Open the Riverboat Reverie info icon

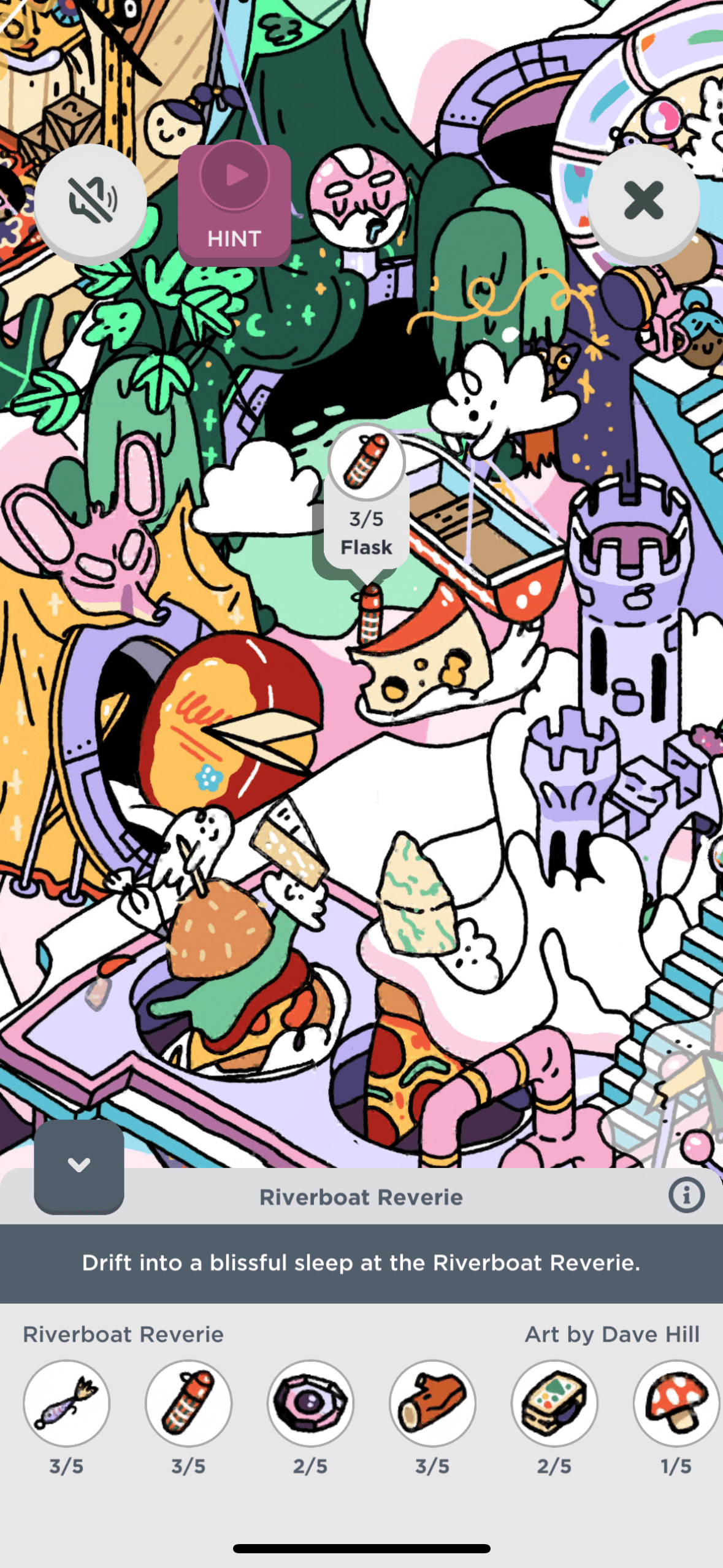click(x=686, y=1196)
